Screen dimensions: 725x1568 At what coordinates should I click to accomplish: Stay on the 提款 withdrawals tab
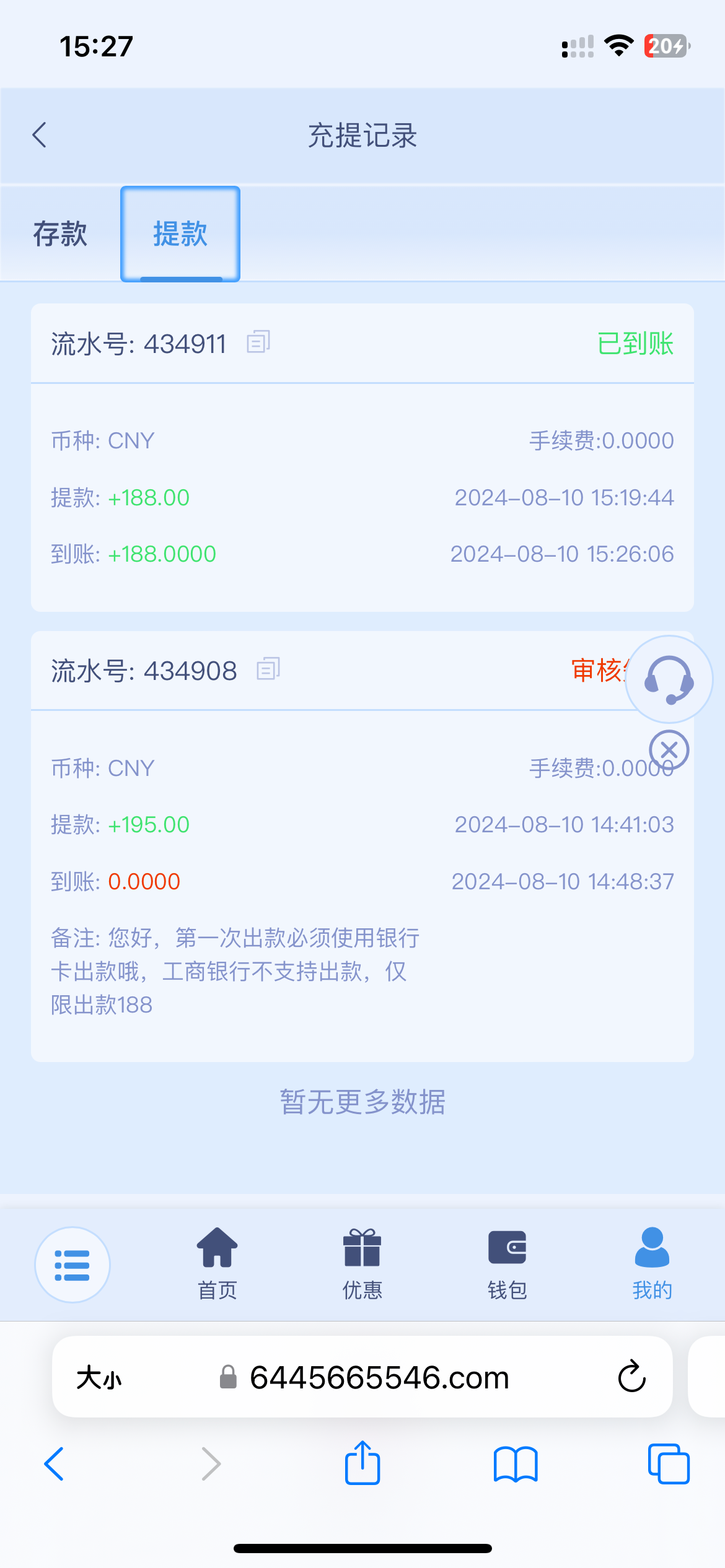pos(179,233)
